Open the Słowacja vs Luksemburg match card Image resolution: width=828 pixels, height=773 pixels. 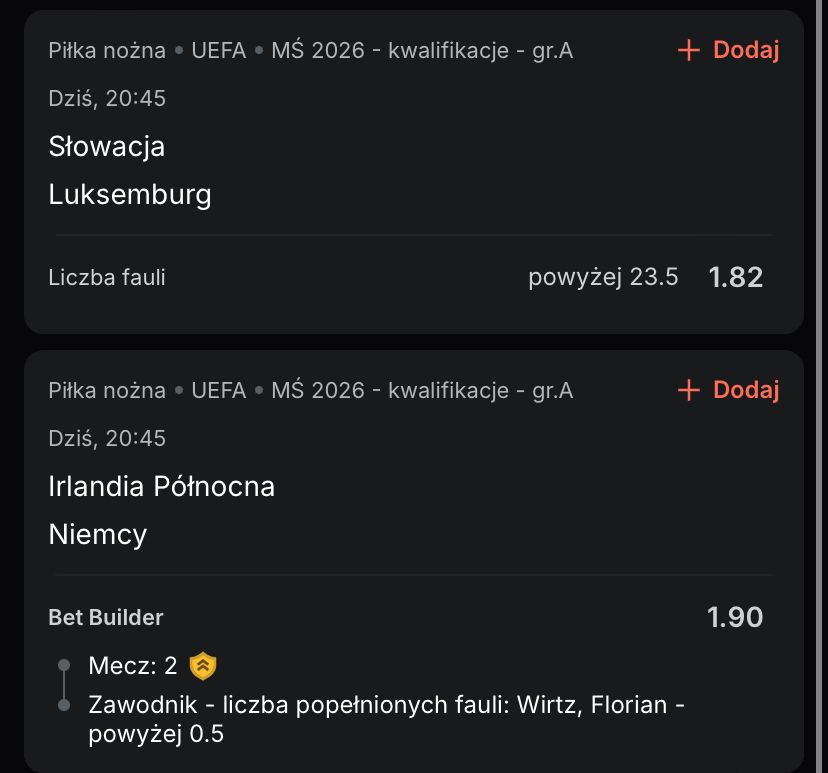pyautogui.click(x=130, y=170)
